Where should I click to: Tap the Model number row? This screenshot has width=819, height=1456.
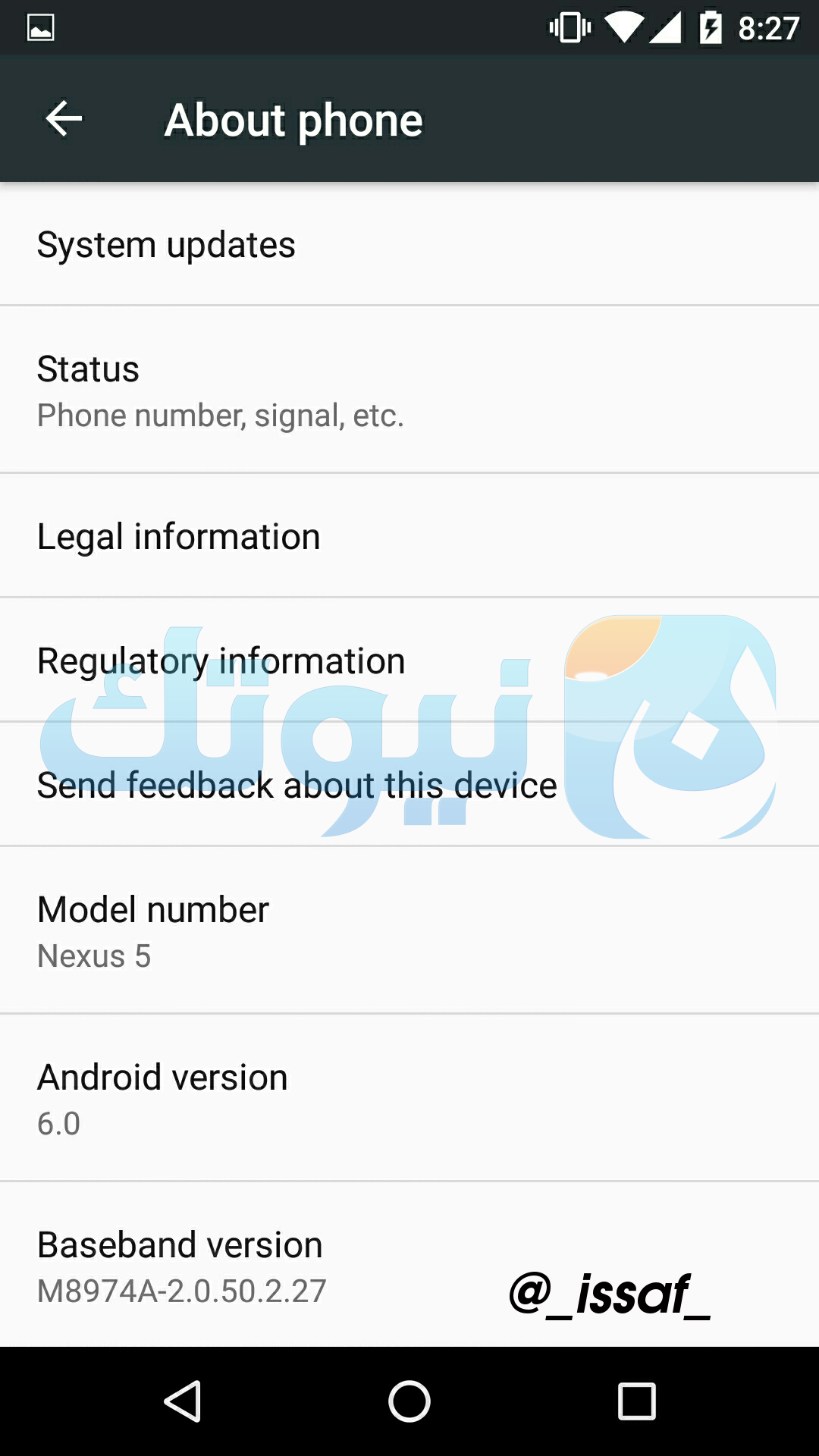409,930
